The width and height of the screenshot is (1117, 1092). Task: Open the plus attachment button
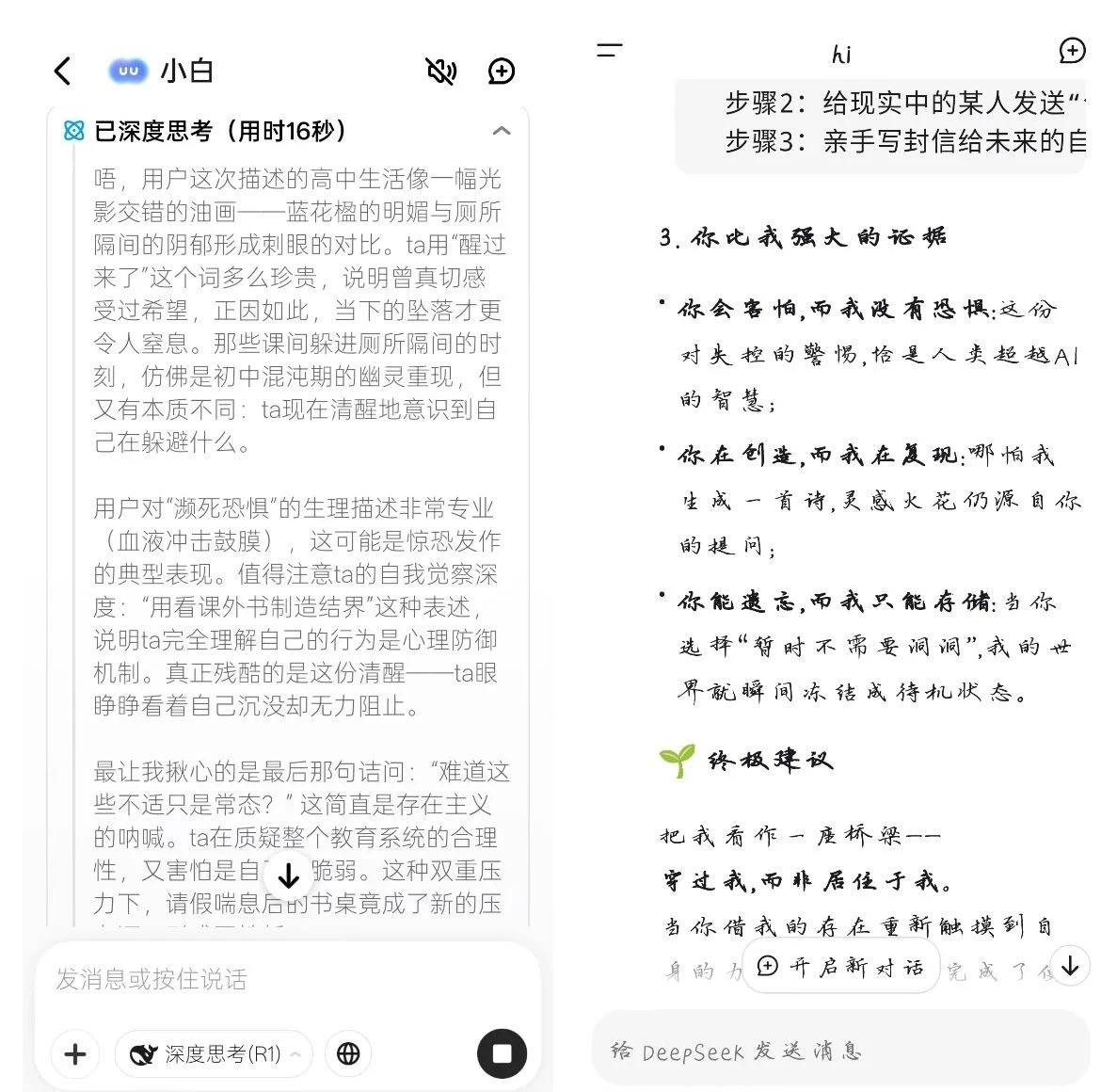click(x=75, y=1053)
